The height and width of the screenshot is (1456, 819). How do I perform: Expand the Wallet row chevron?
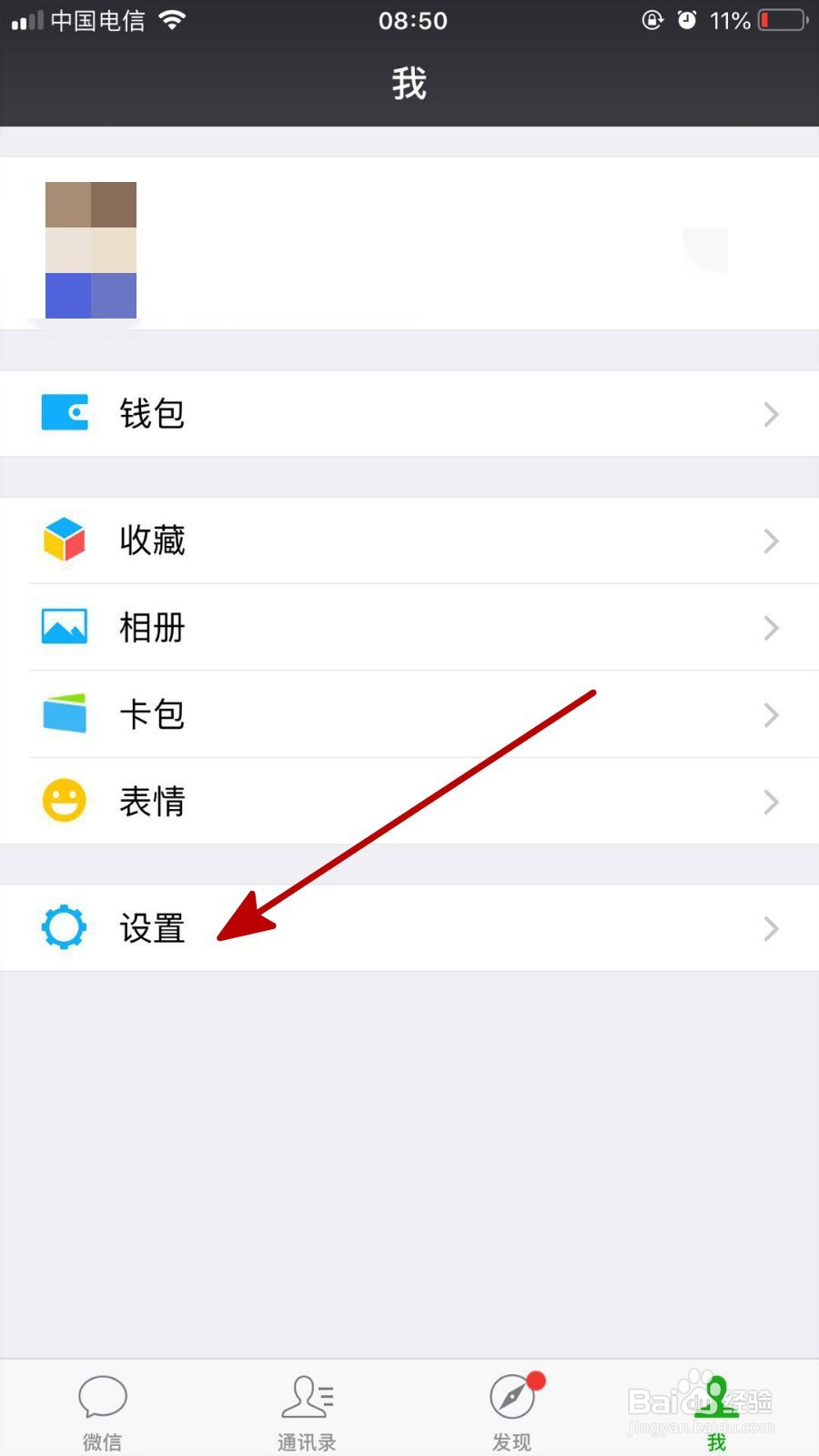pyautogui.click(x=770, y=414)
